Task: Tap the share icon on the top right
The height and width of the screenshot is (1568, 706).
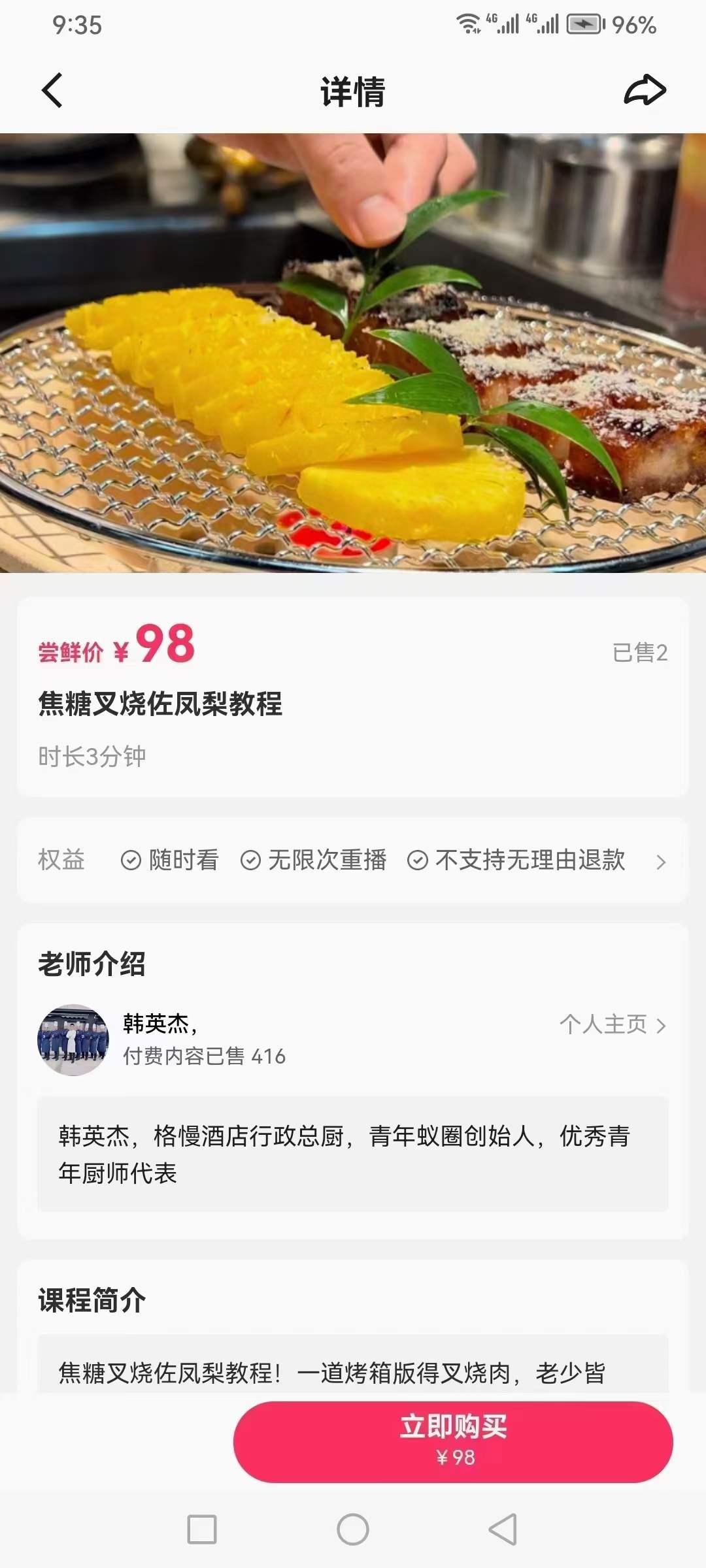Action: 644,91
